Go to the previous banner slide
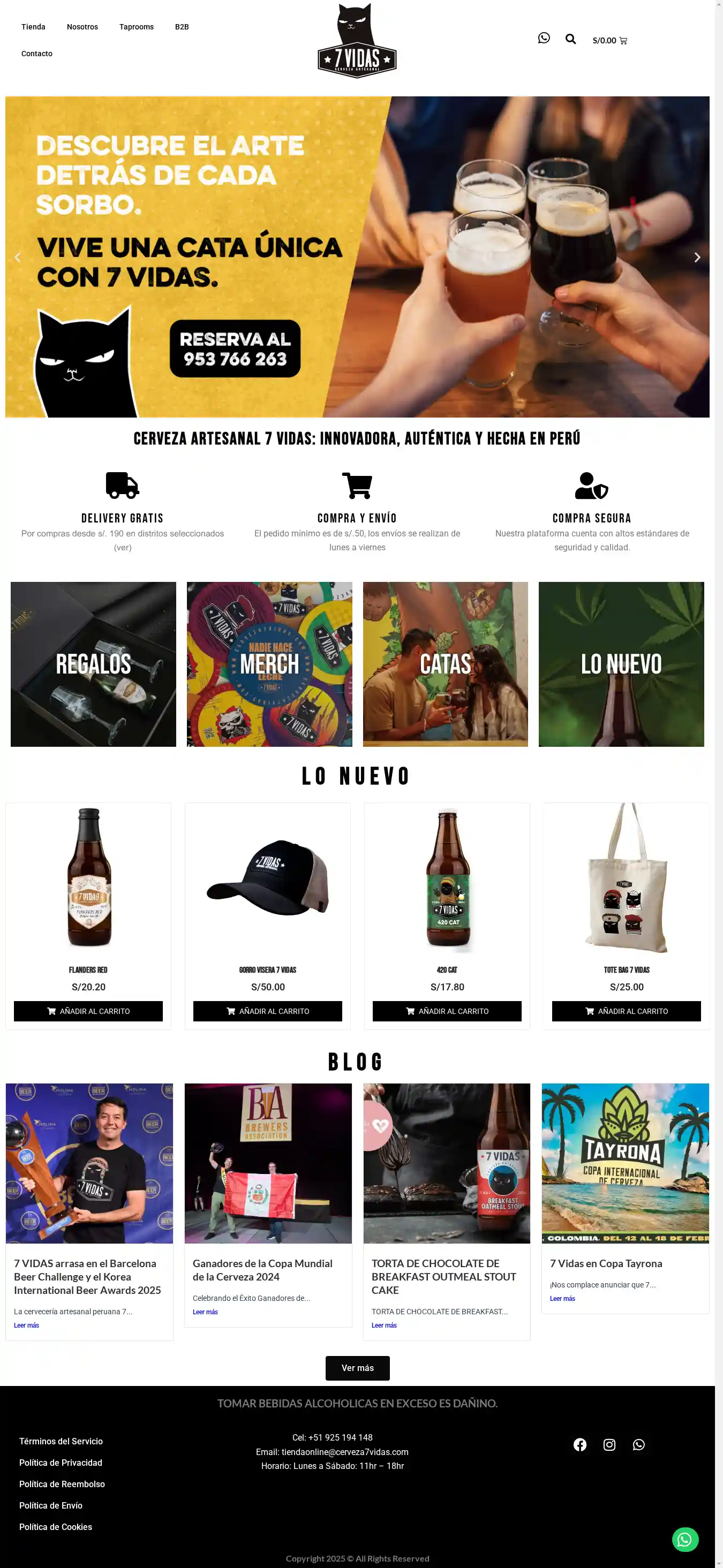Screen dimensions: 723x1568 18,257
